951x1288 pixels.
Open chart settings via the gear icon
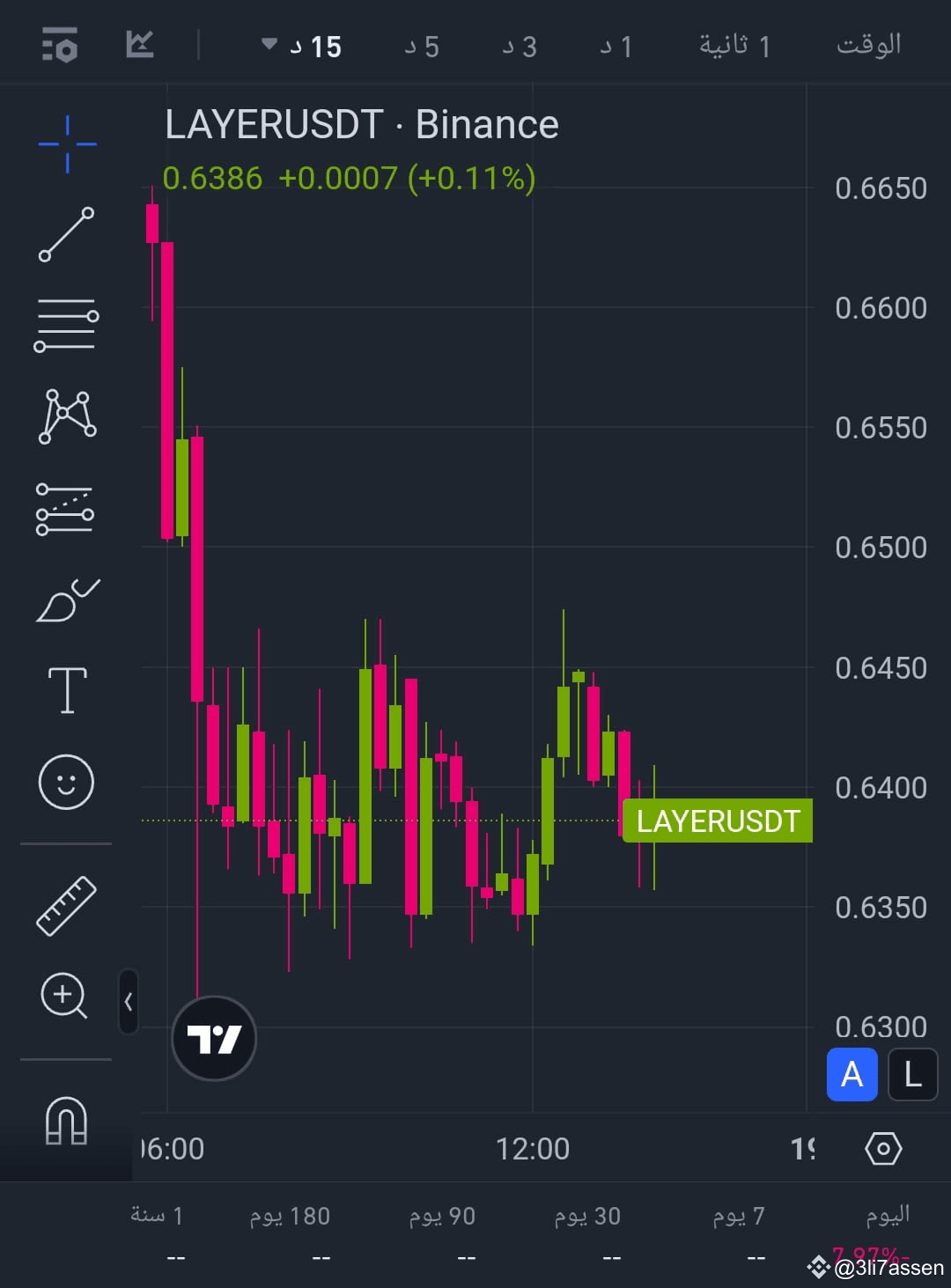pyautogui.click(x=883, y=1148)
